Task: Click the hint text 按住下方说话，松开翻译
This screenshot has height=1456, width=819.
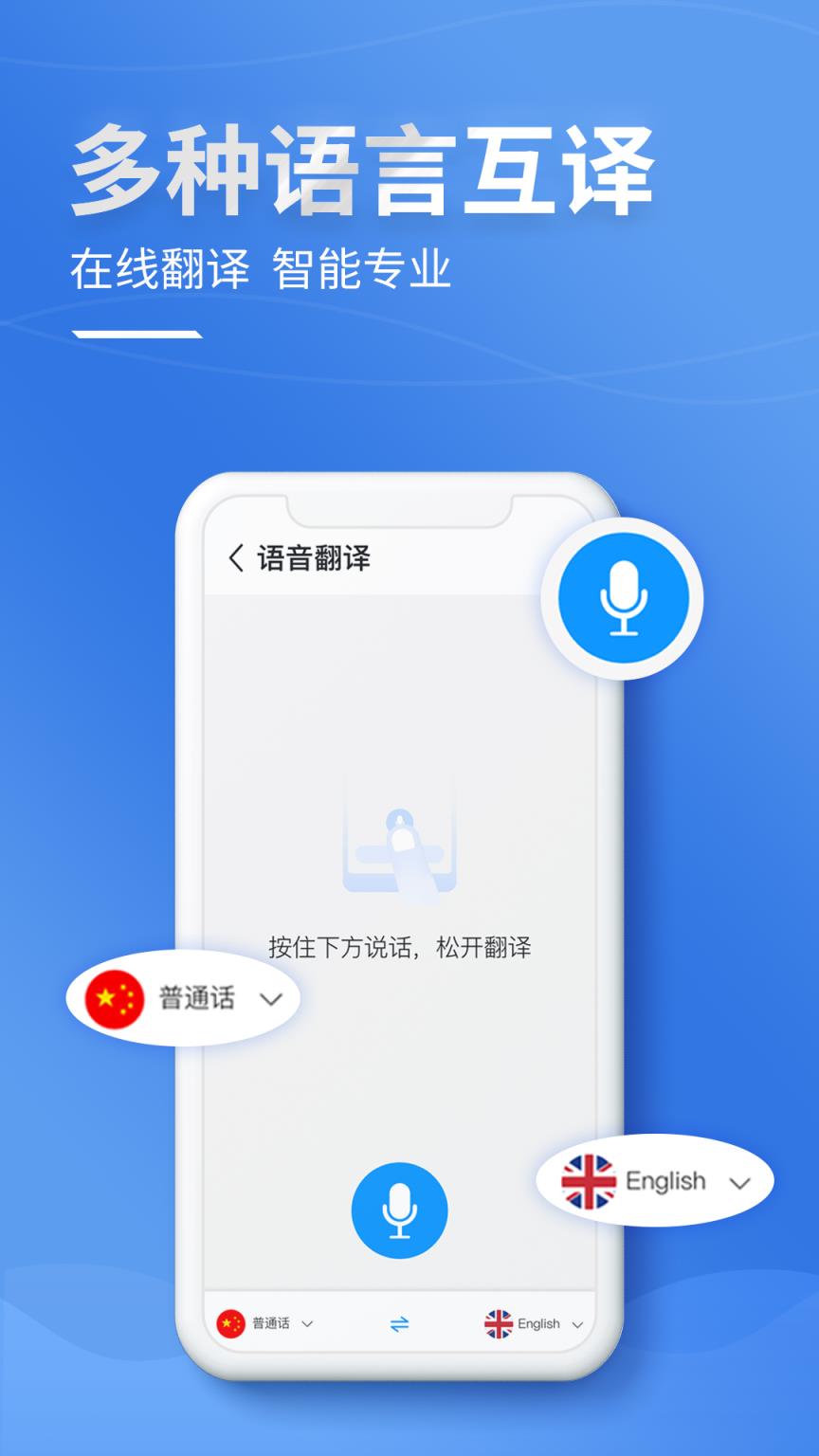Action: click(x=402, y=947)
